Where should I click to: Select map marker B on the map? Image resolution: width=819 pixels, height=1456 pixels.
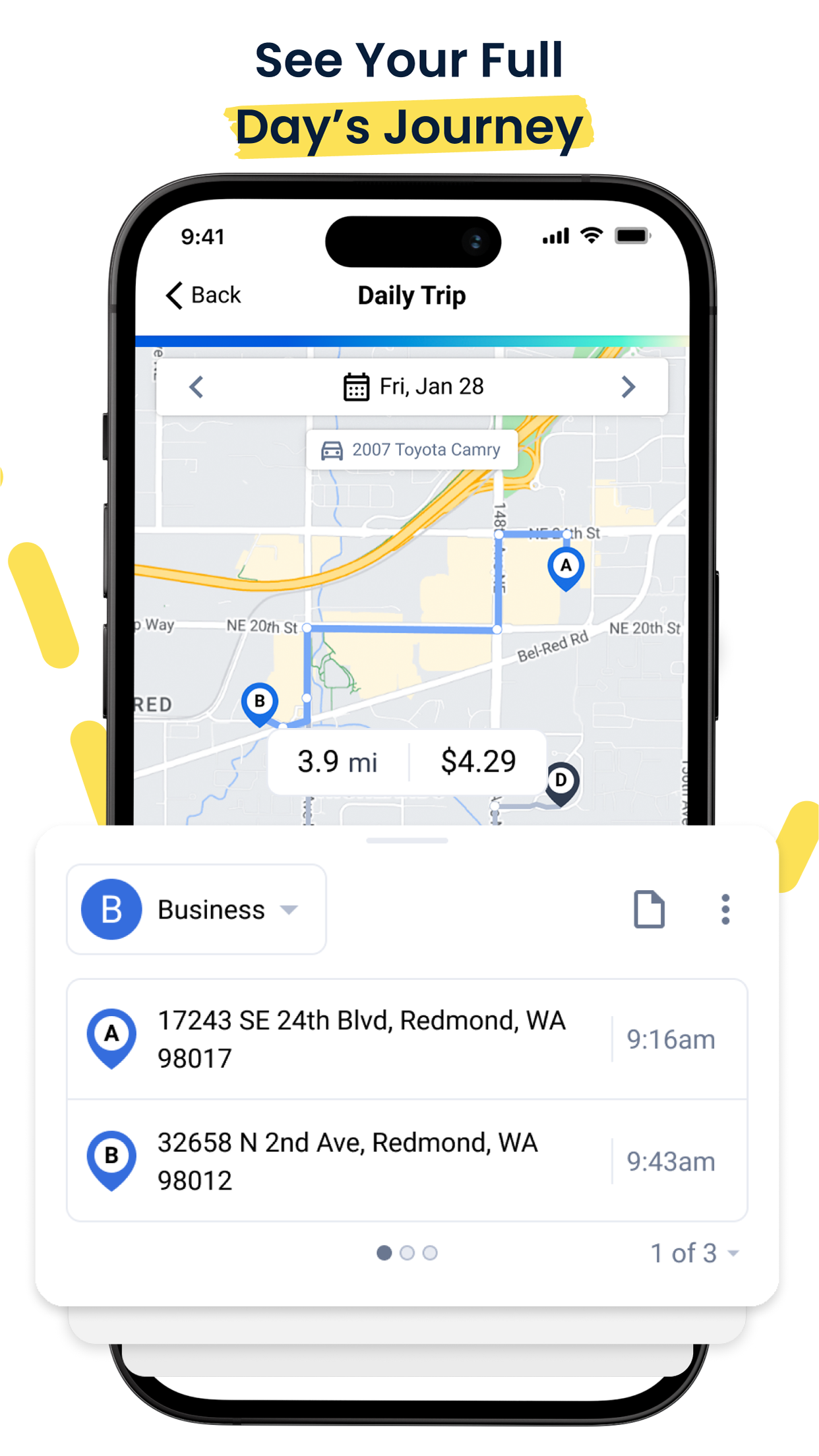259,701
